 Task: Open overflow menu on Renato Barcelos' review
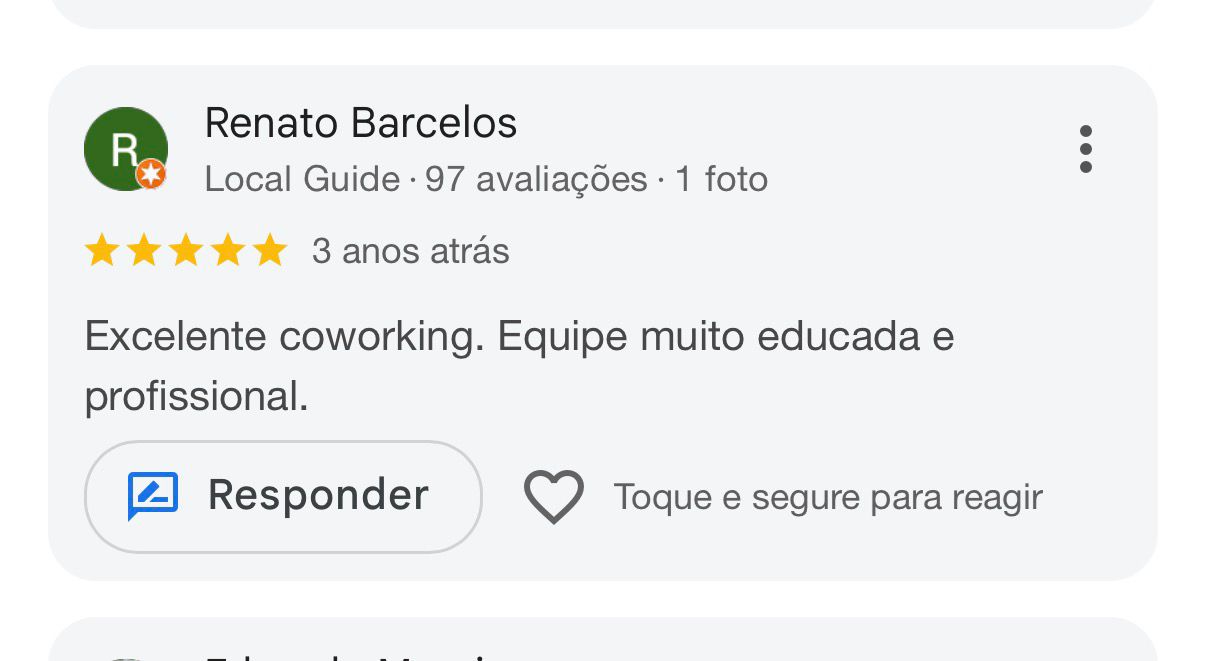coord(1086,150)
